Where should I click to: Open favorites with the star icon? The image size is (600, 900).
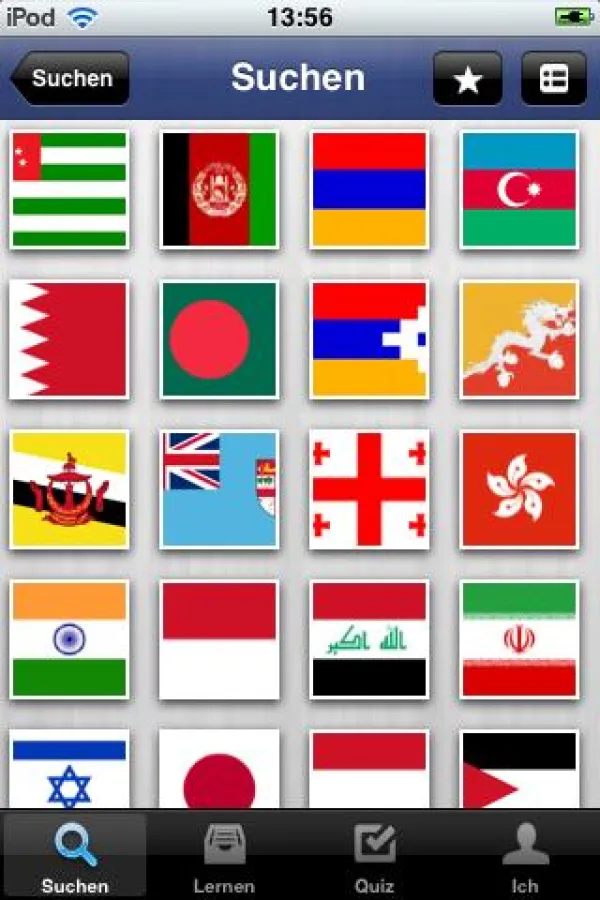pyautogui.click(x=467, y=79)
